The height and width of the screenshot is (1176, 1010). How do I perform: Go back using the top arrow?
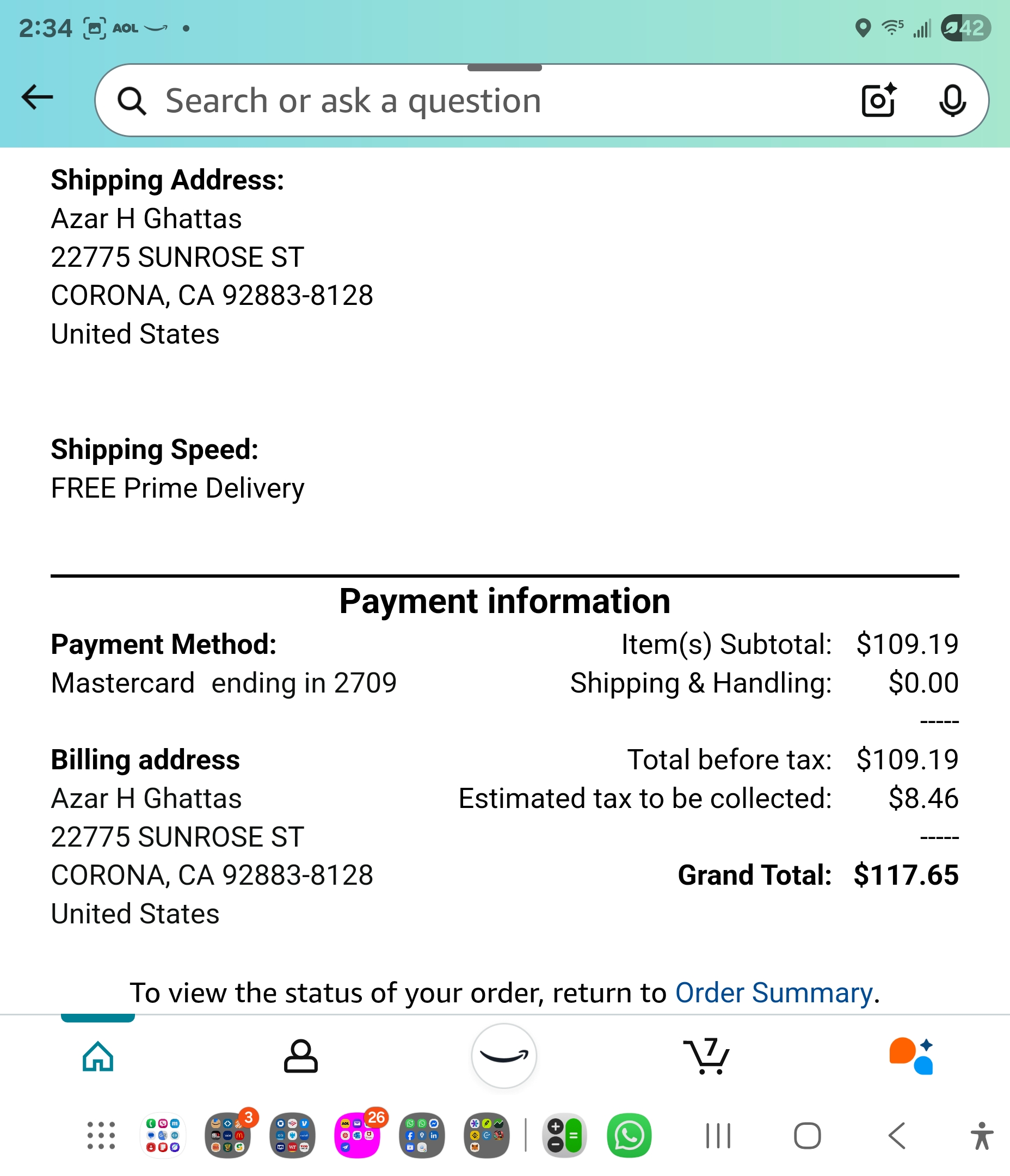coord(38,97)
